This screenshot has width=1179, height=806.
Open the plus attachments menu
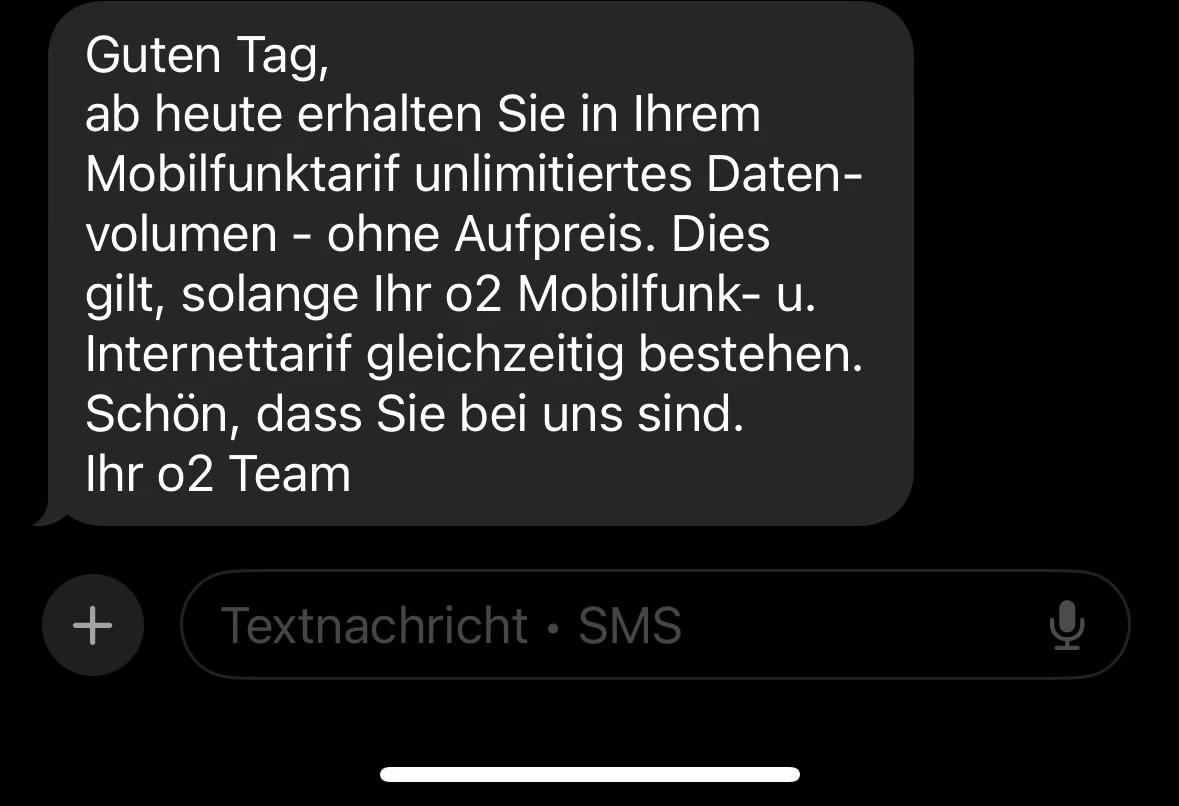click(93, 625)
